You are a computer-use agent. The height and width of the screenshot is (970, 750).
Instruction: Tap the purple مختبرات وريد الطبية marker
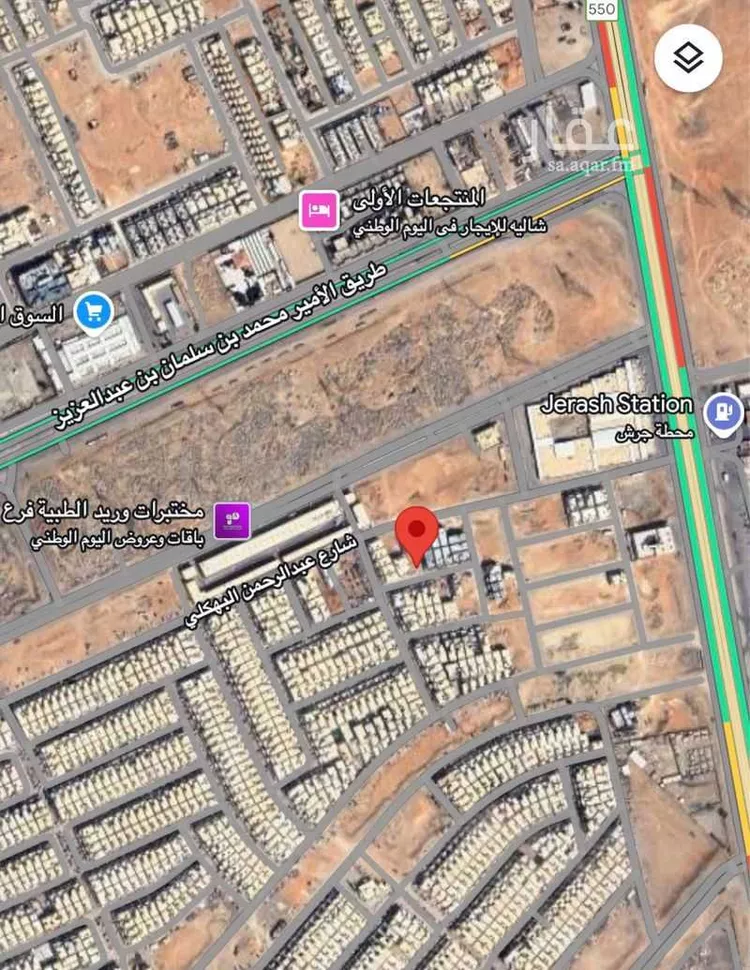click(232, 520)
